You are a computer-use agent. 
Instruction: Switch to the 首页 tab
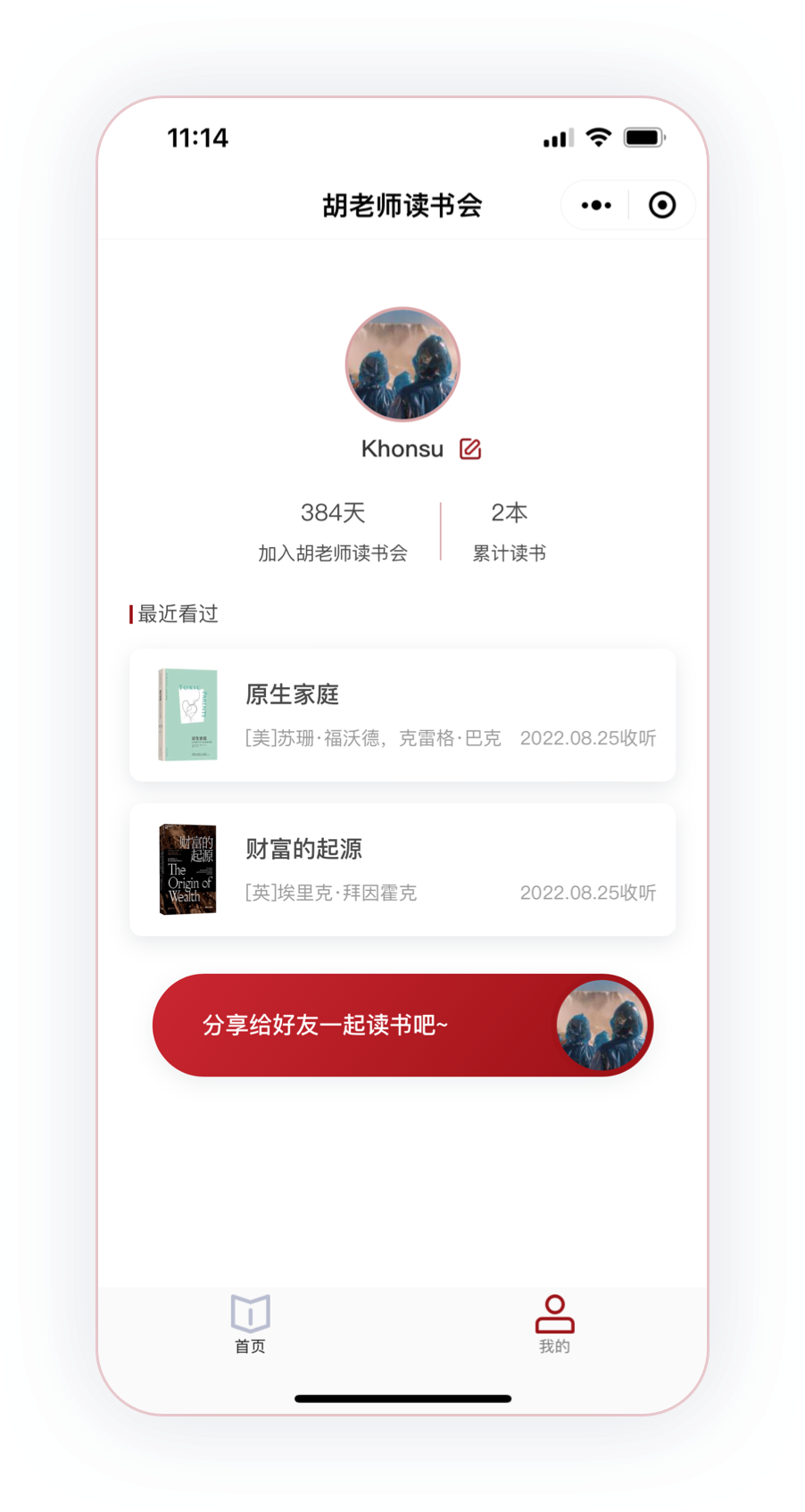pyautogui.click(x=250, y=1325)
